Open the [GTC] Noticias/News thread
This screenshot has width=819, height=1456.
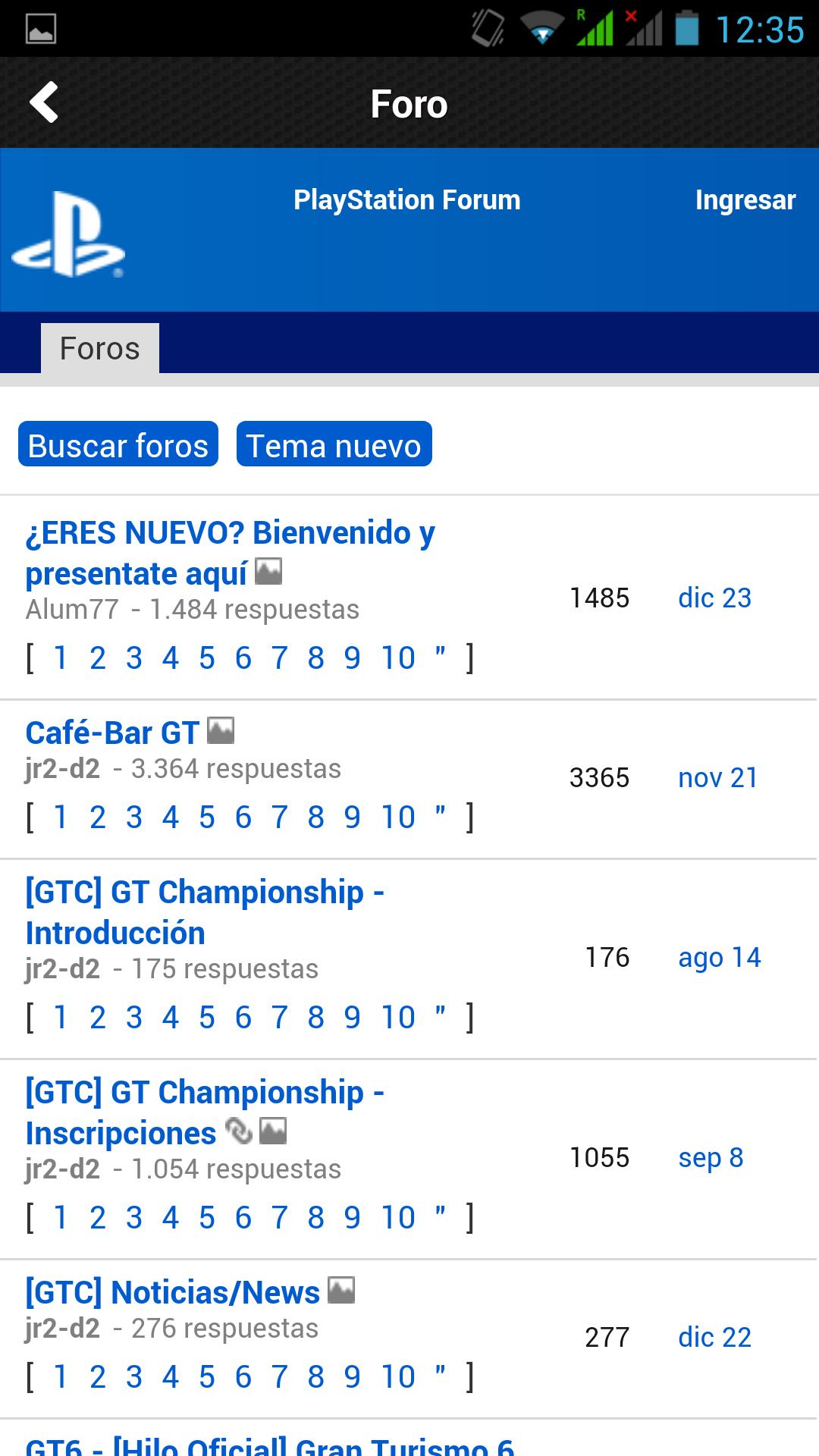173,1292
